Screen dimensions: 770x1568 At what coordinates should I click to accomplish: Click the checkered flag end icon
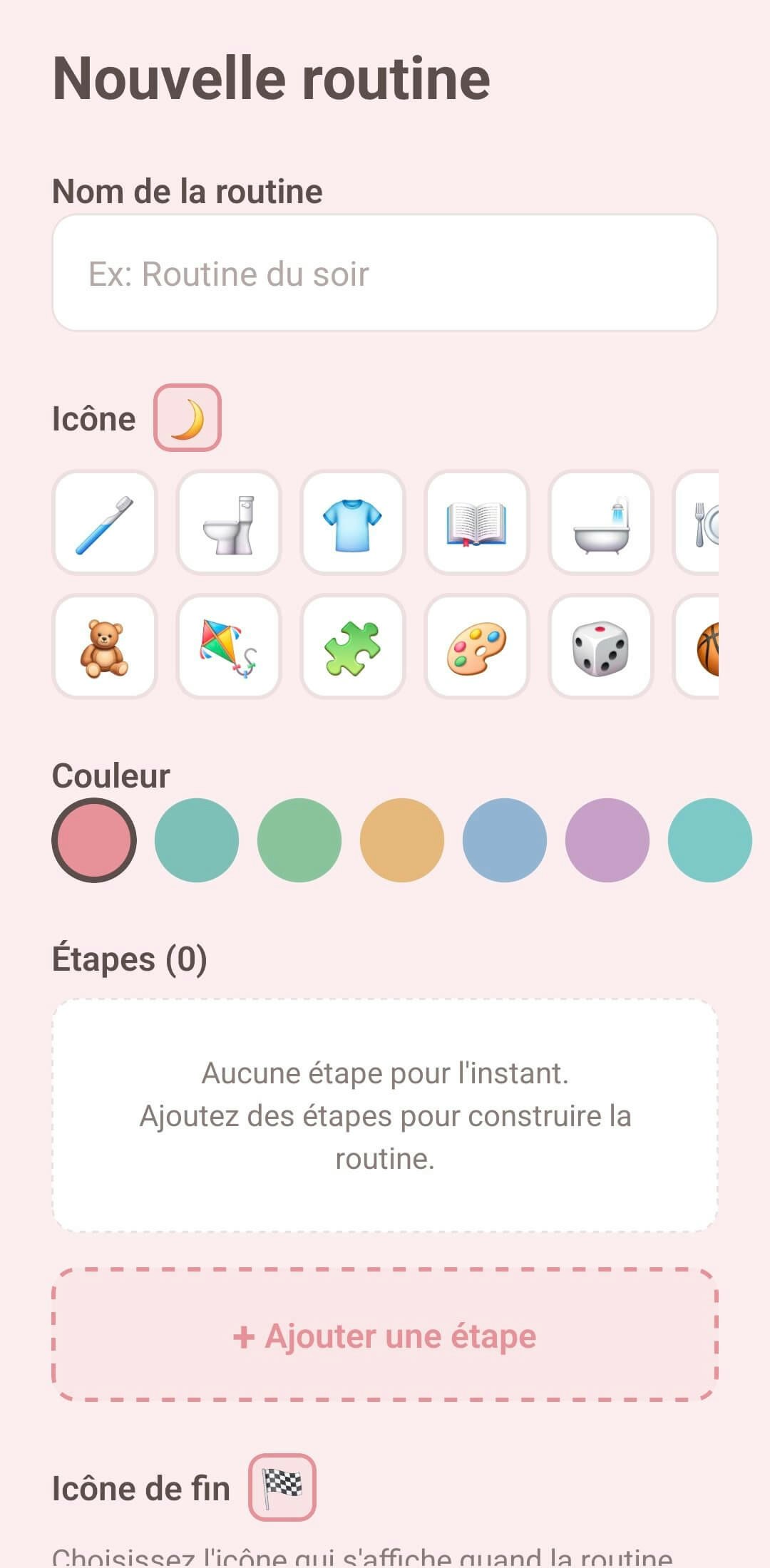coord(282,1487)
